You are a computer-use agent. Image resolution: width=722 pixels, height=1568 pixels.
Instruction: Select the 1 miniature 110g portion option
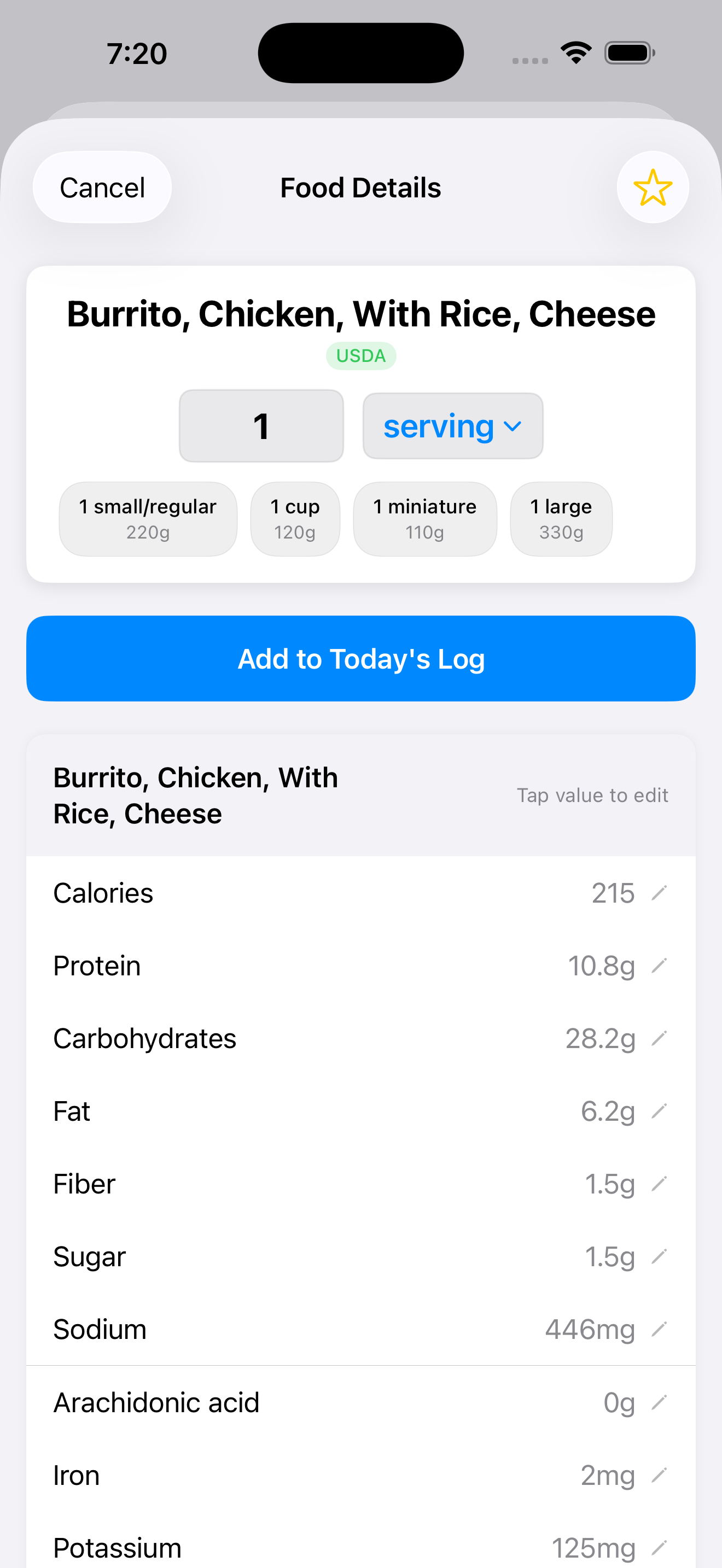(x=424, y=518)
